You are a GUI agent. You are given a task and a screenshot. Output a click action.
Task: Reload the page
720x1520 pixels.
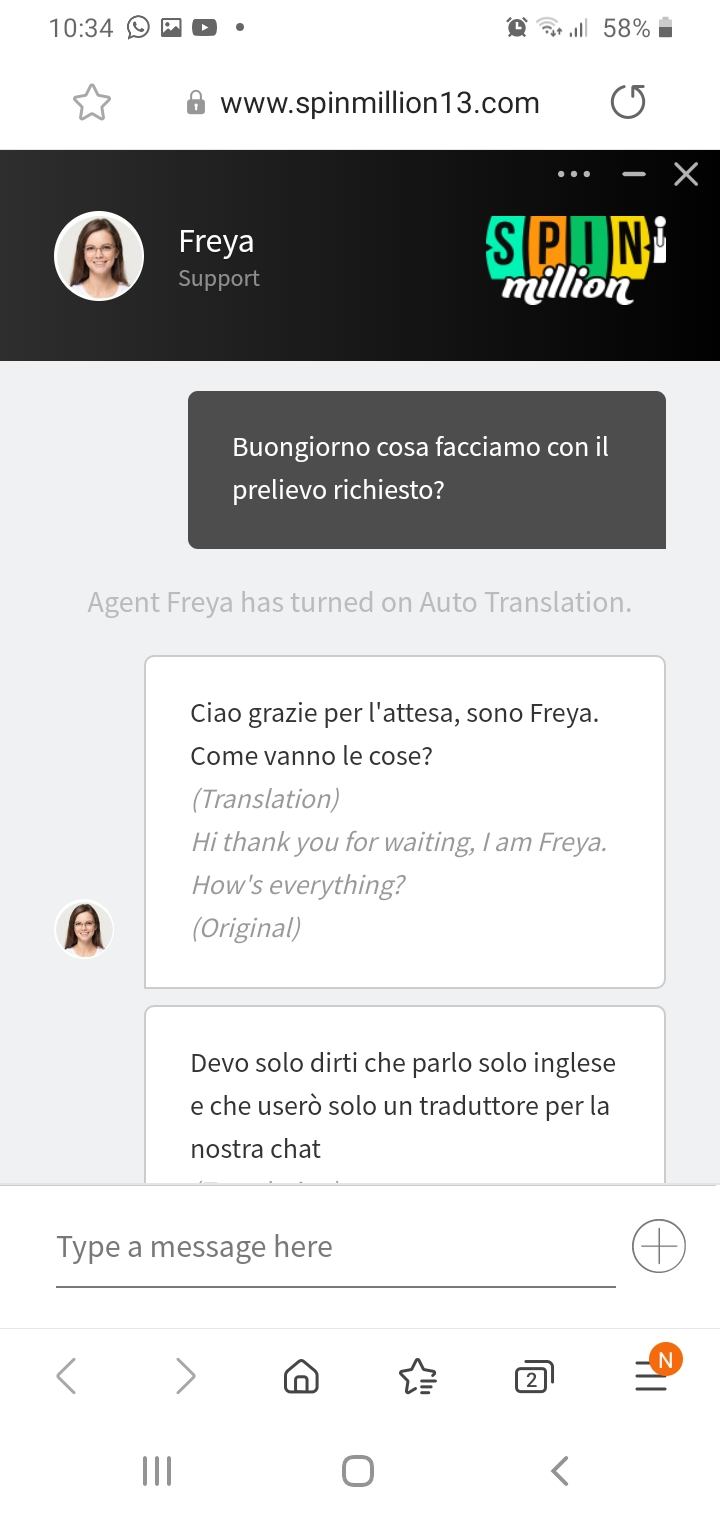click(x=628, y=102)
